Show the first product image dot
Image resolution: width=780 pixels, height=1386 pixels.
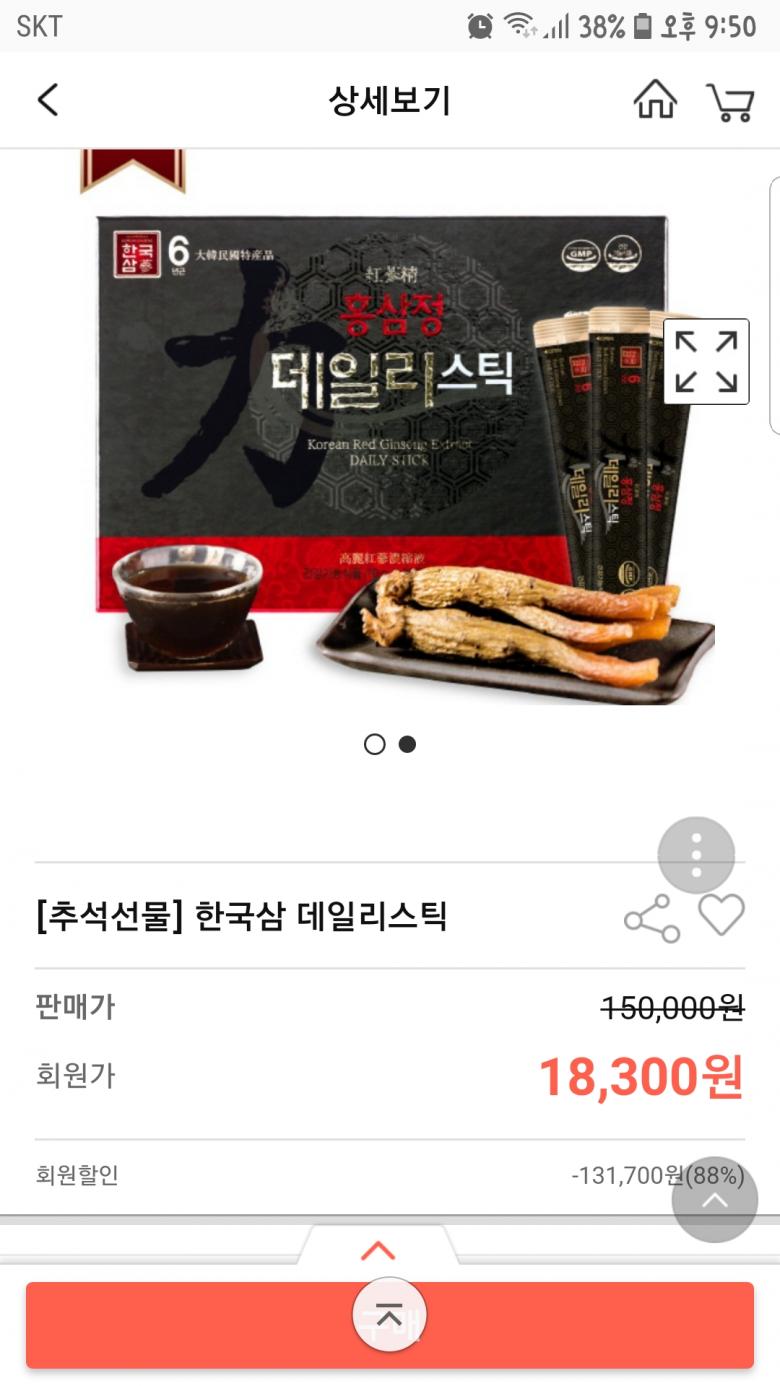point(374,744)
